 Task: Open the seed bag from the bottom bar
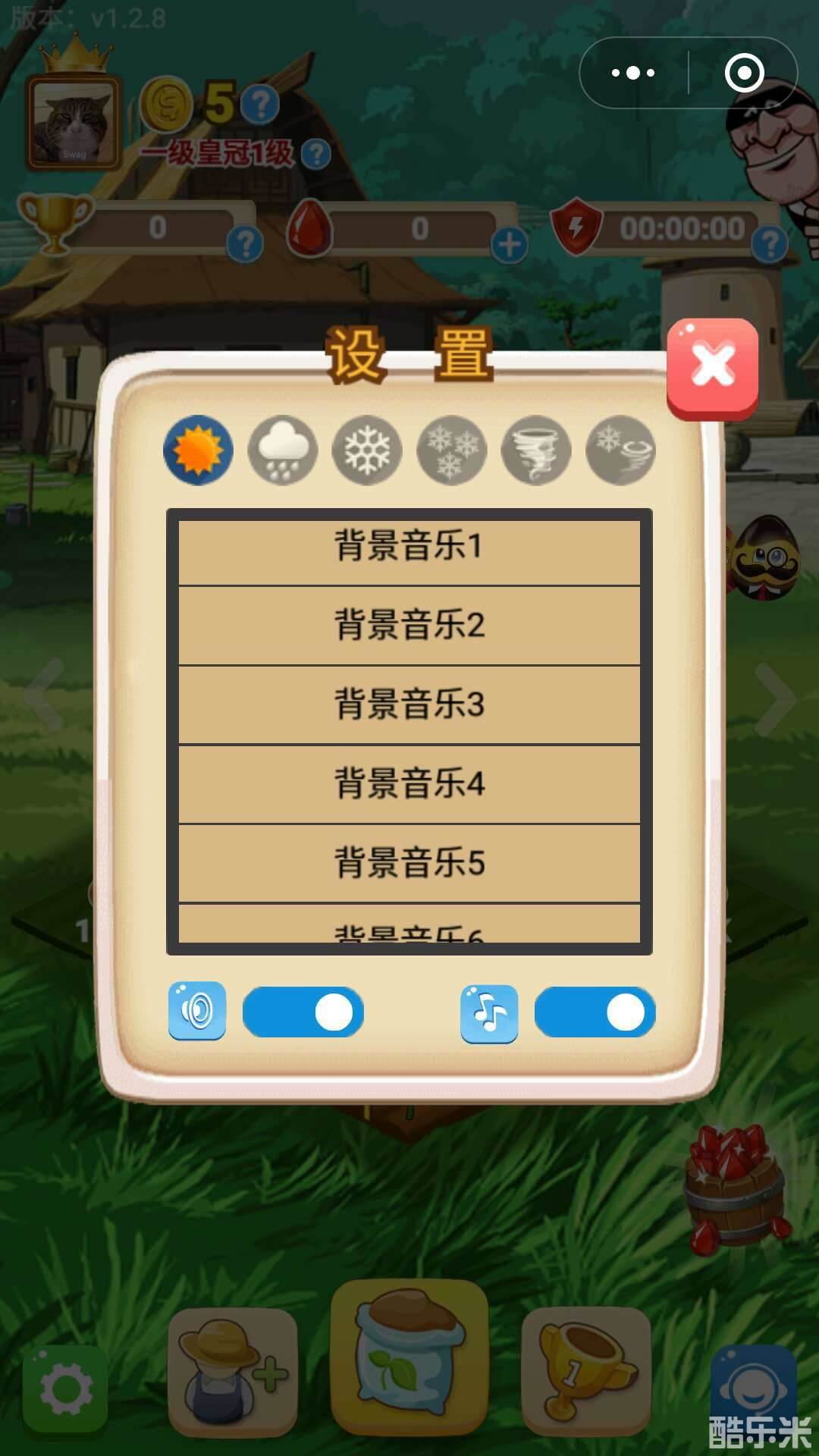409,1365
